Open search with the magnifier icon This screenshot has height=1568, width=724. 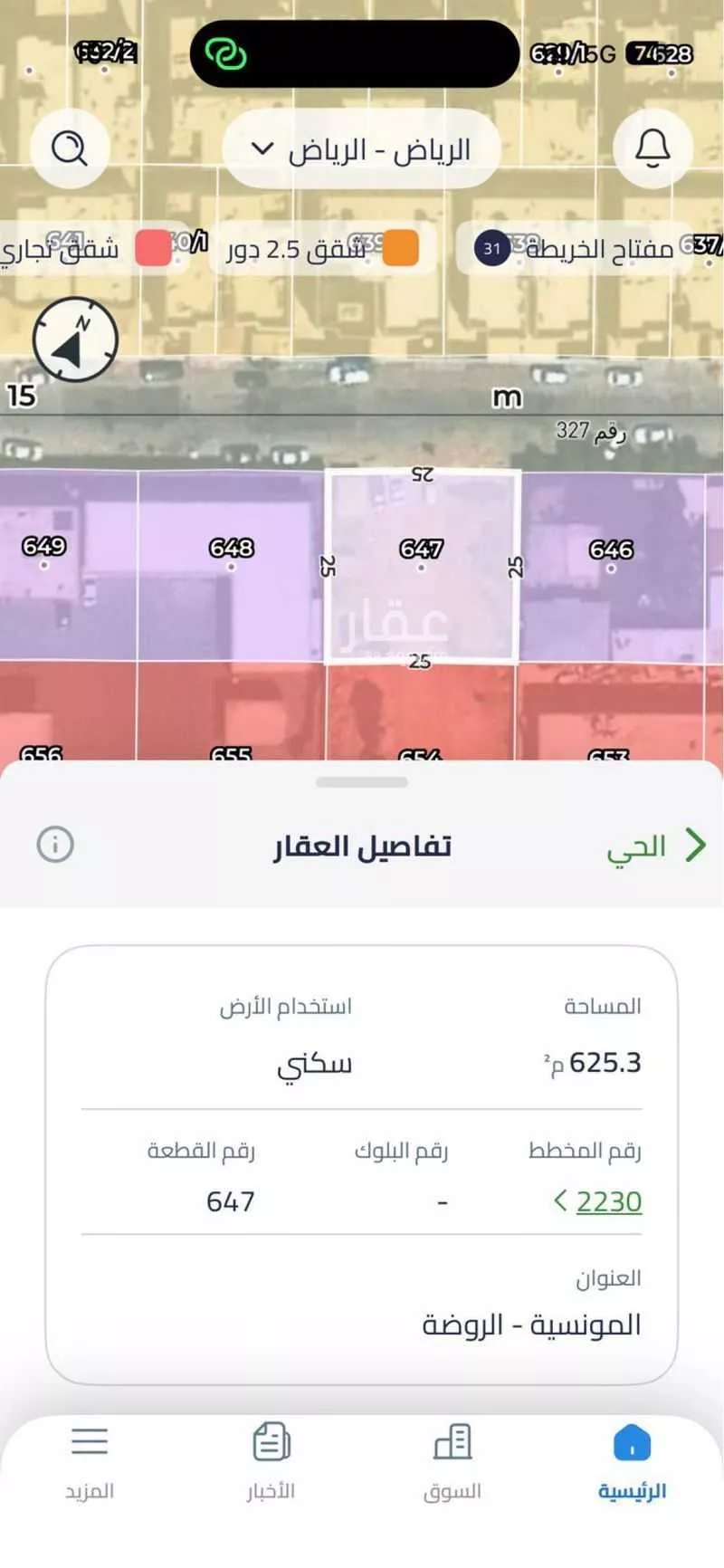pyautogui.click(x=70, y=148)
